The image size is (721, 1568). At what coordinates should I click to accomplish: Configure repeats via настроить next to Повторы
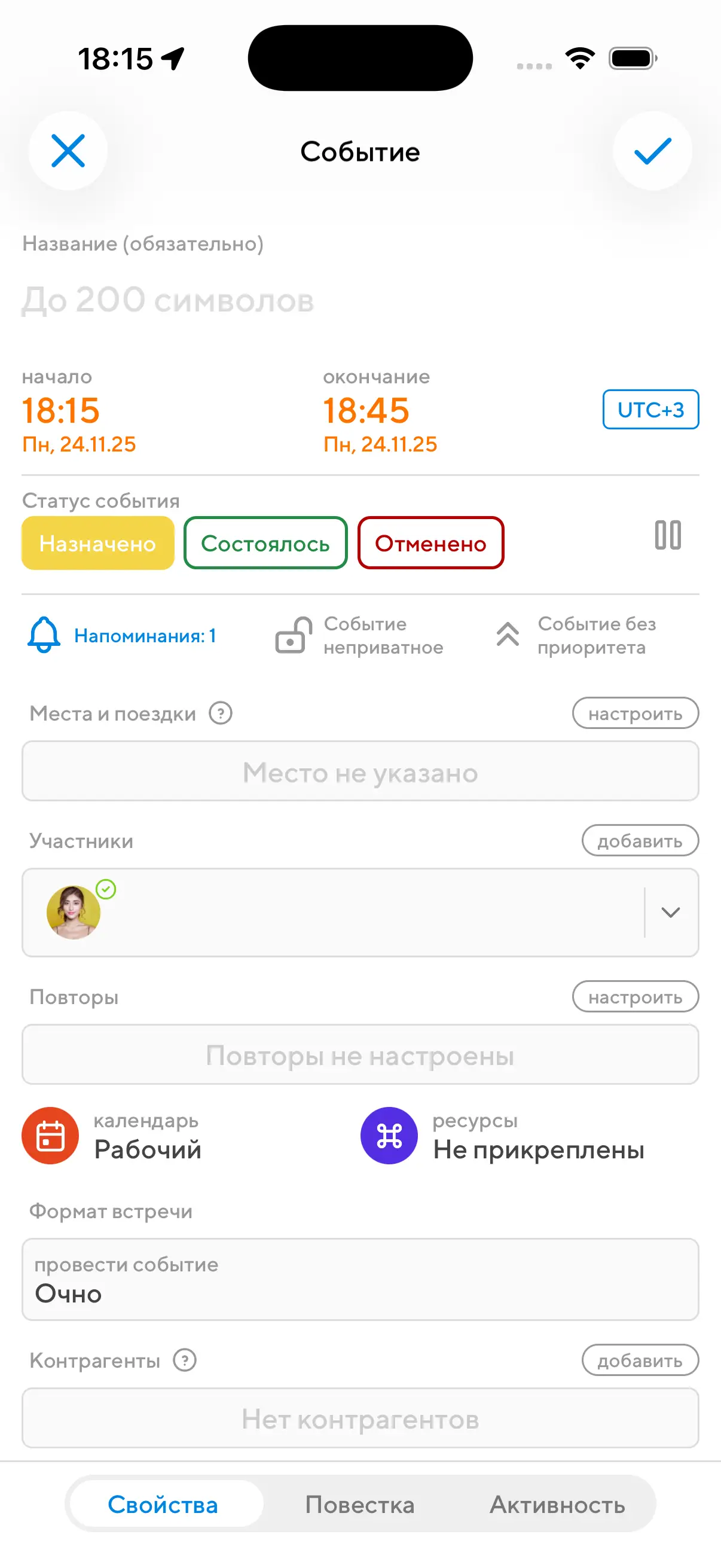pyautogui.click(x=634, y=997)
